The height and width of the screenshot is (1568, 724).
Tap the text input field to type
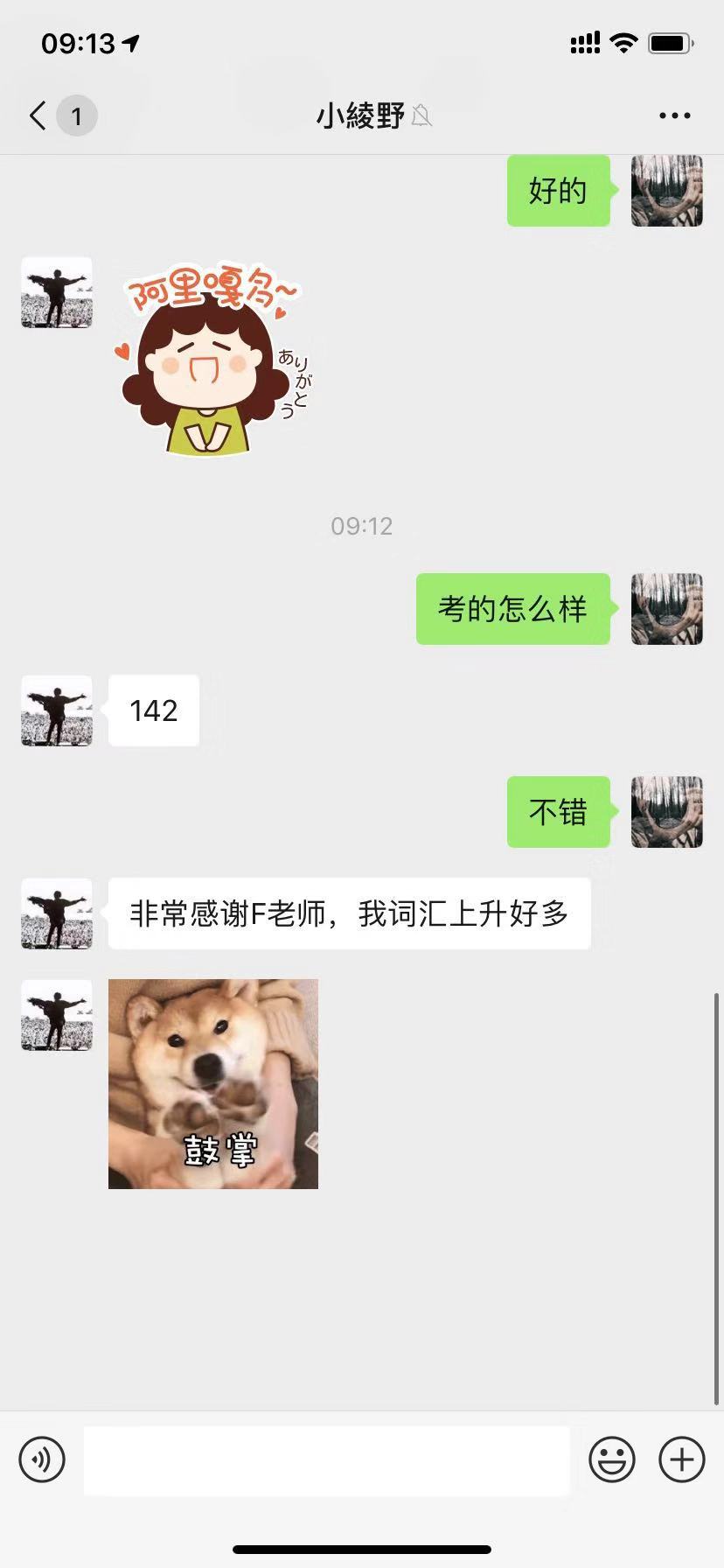pos(327,1459)
